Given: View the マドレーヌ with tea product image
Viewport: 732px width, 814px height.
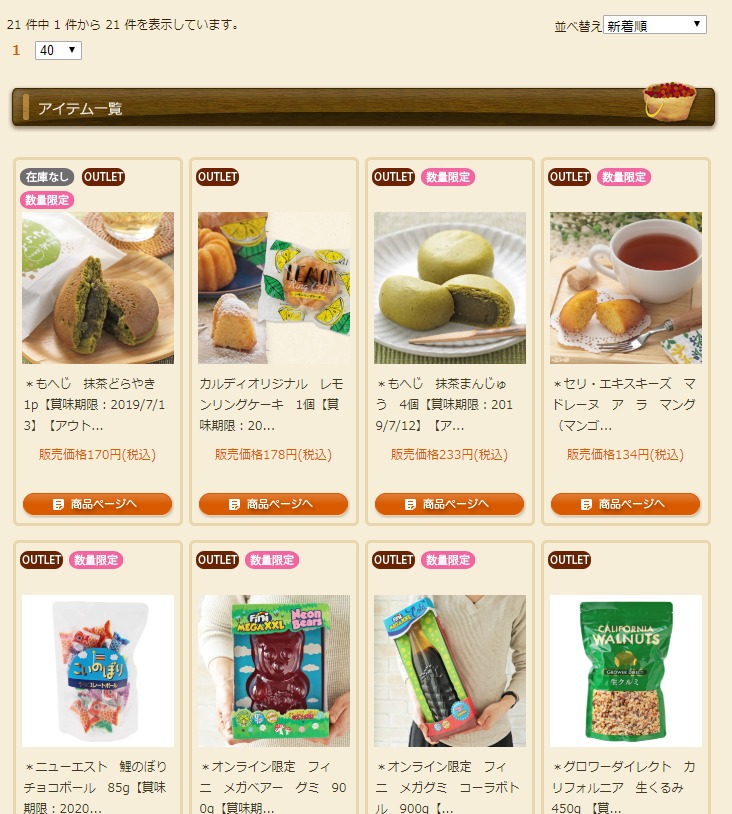Looking at the screenshot, I should [626, 288].
